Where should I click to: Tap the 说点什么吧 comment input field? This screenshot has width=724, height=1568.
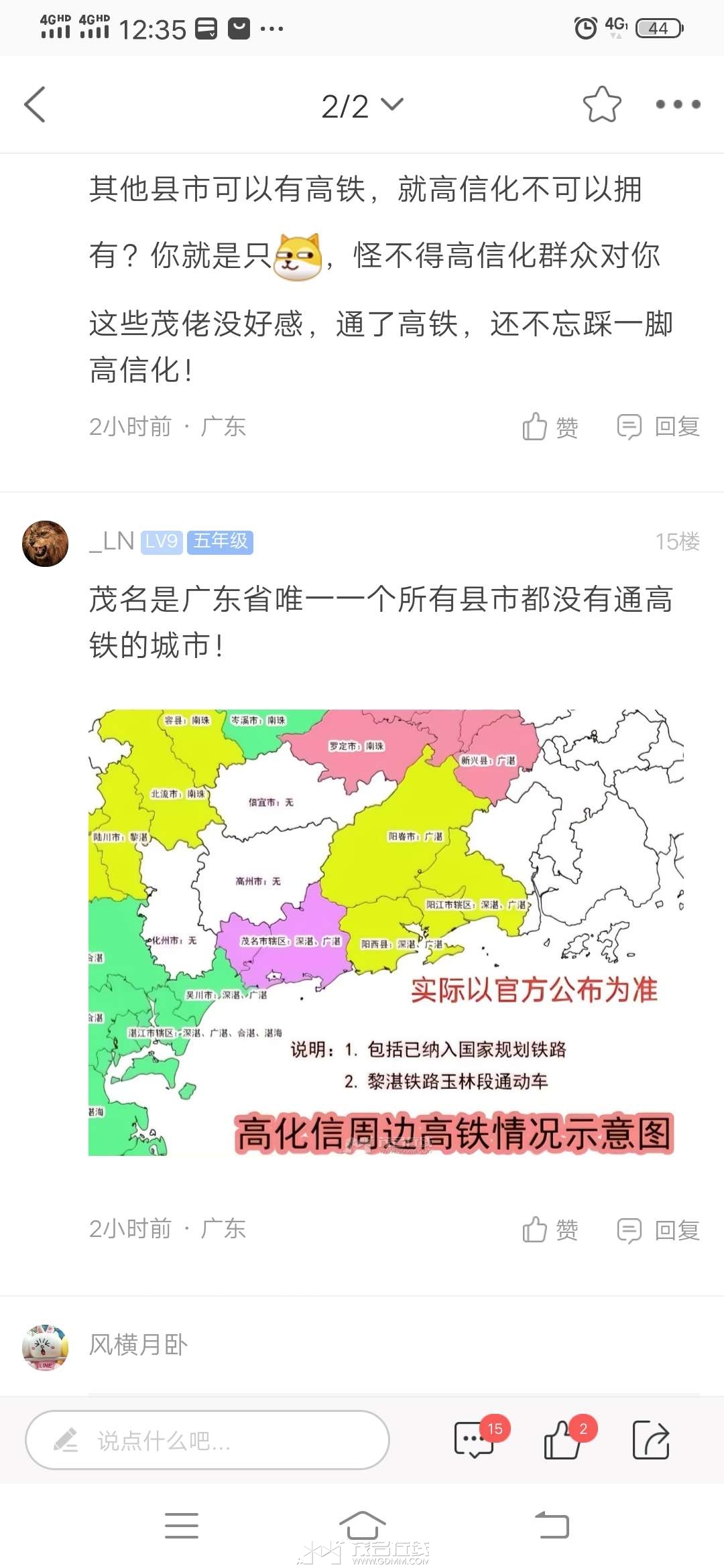click(208, 1440)
